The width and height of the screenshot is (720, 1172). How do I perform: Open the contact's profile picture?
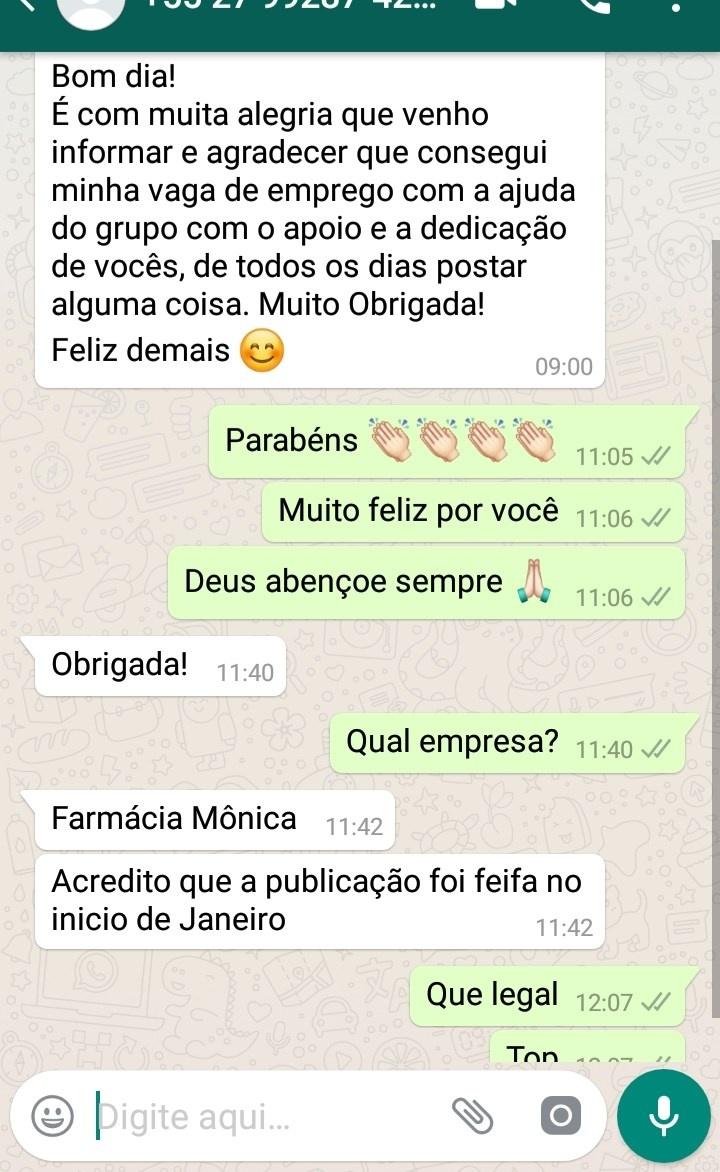pos(90,9)
